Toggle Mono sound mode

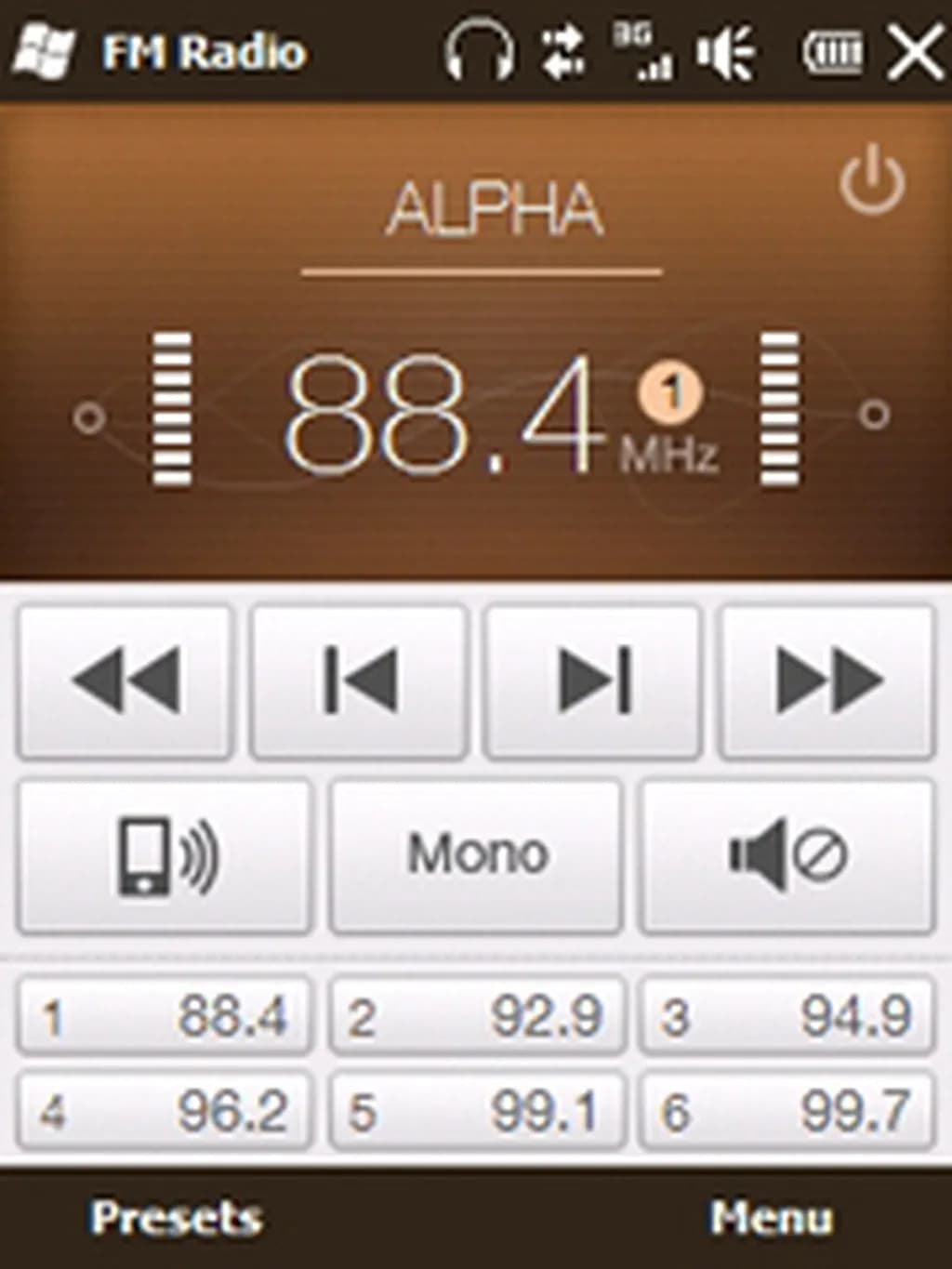pyautogui.click(x=476, y=855)
